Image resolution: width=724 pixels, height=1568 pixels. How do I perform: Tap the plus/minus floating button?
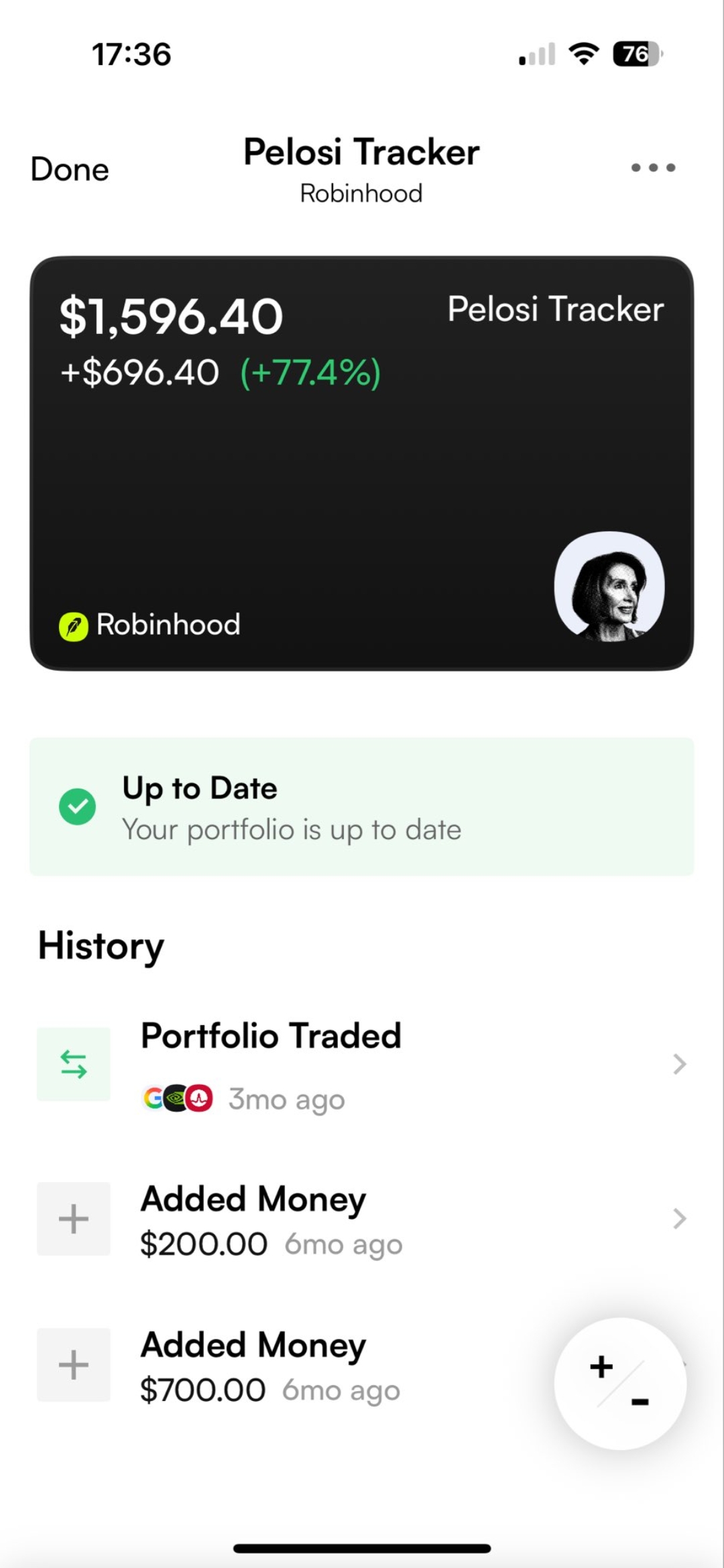pos(620,1384)
